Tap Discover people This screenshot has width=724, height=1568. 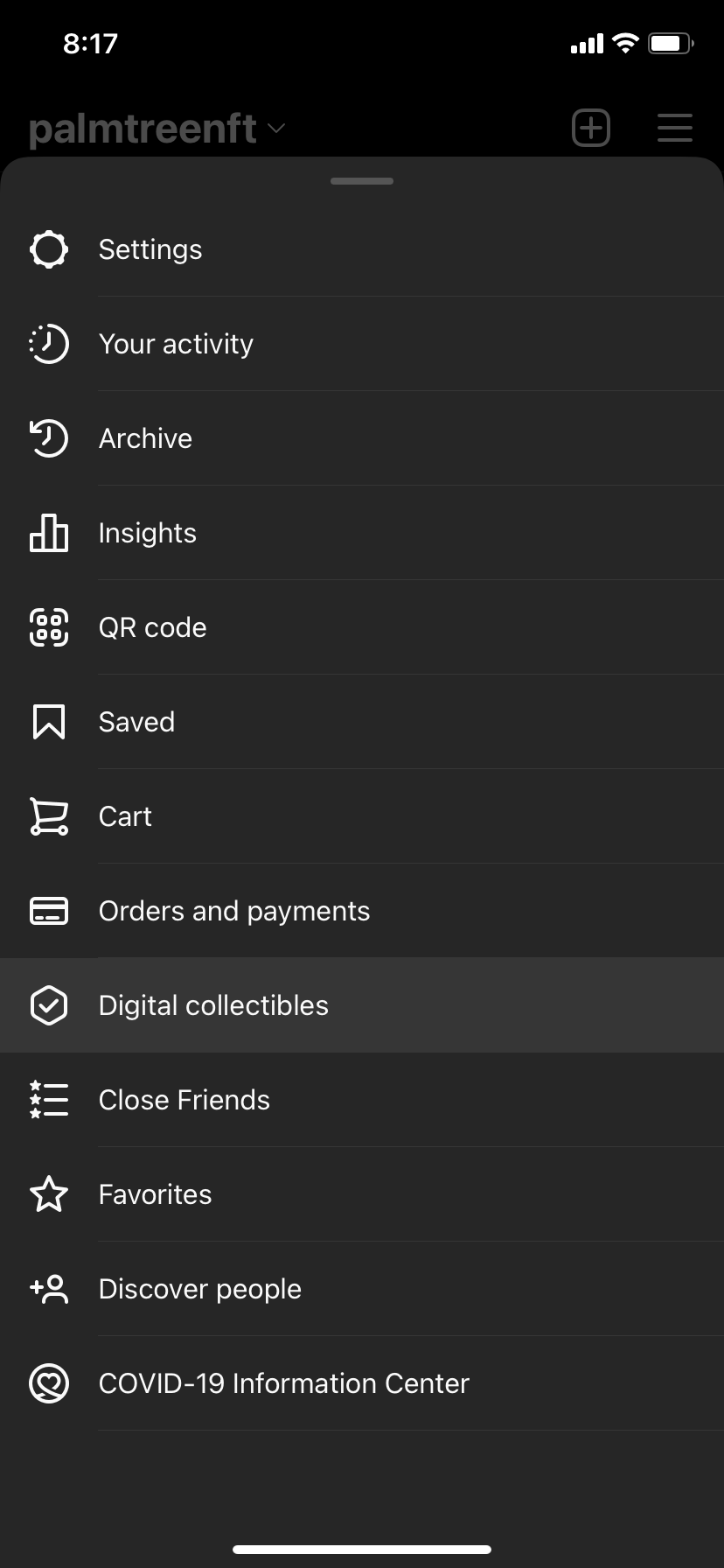pyautogui.click(x=199, y=1289)
